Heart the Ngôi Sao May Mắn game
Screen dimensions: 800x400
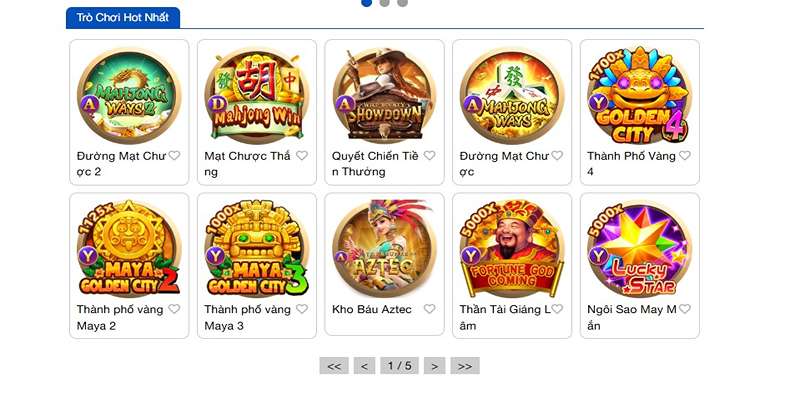685,309
